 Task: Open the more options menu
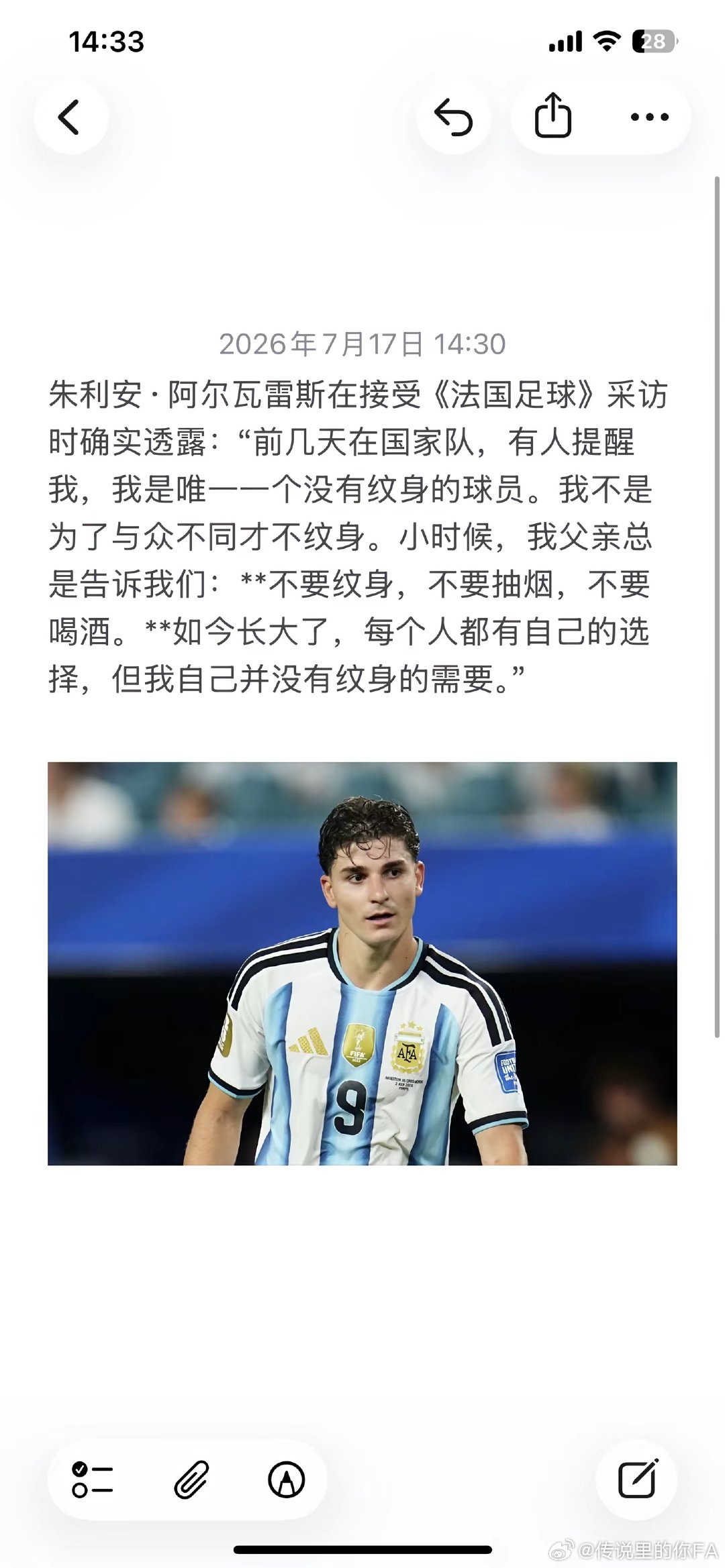[x=649, y=117]
